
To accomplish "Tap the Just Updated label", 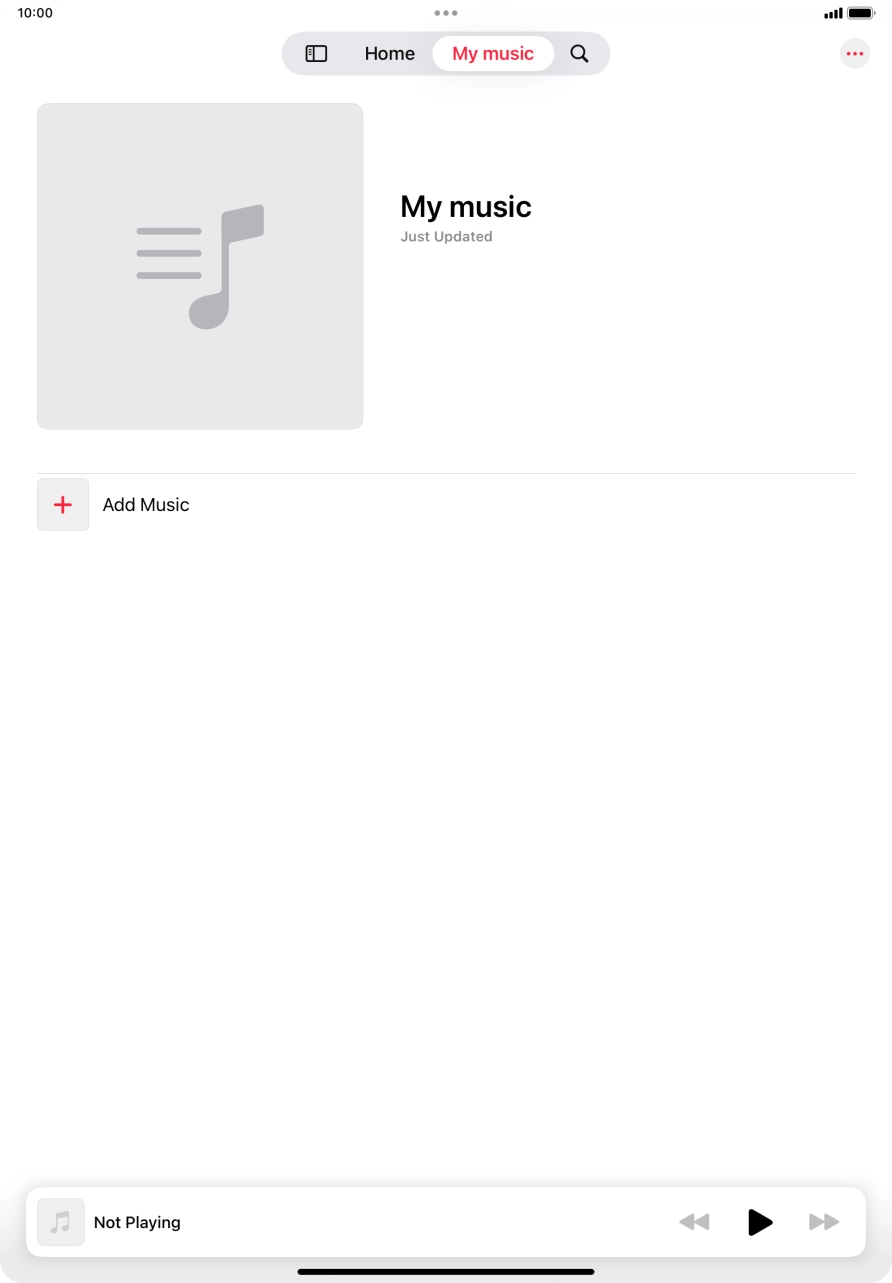I will click(445, 236).
